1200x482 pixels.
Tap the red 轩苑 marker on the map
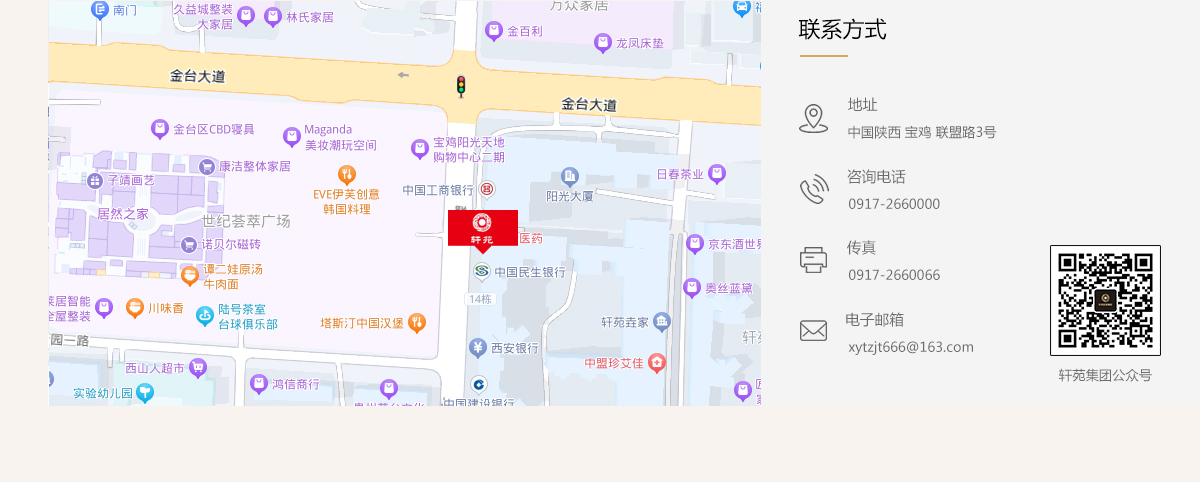(x=482, y=228)
